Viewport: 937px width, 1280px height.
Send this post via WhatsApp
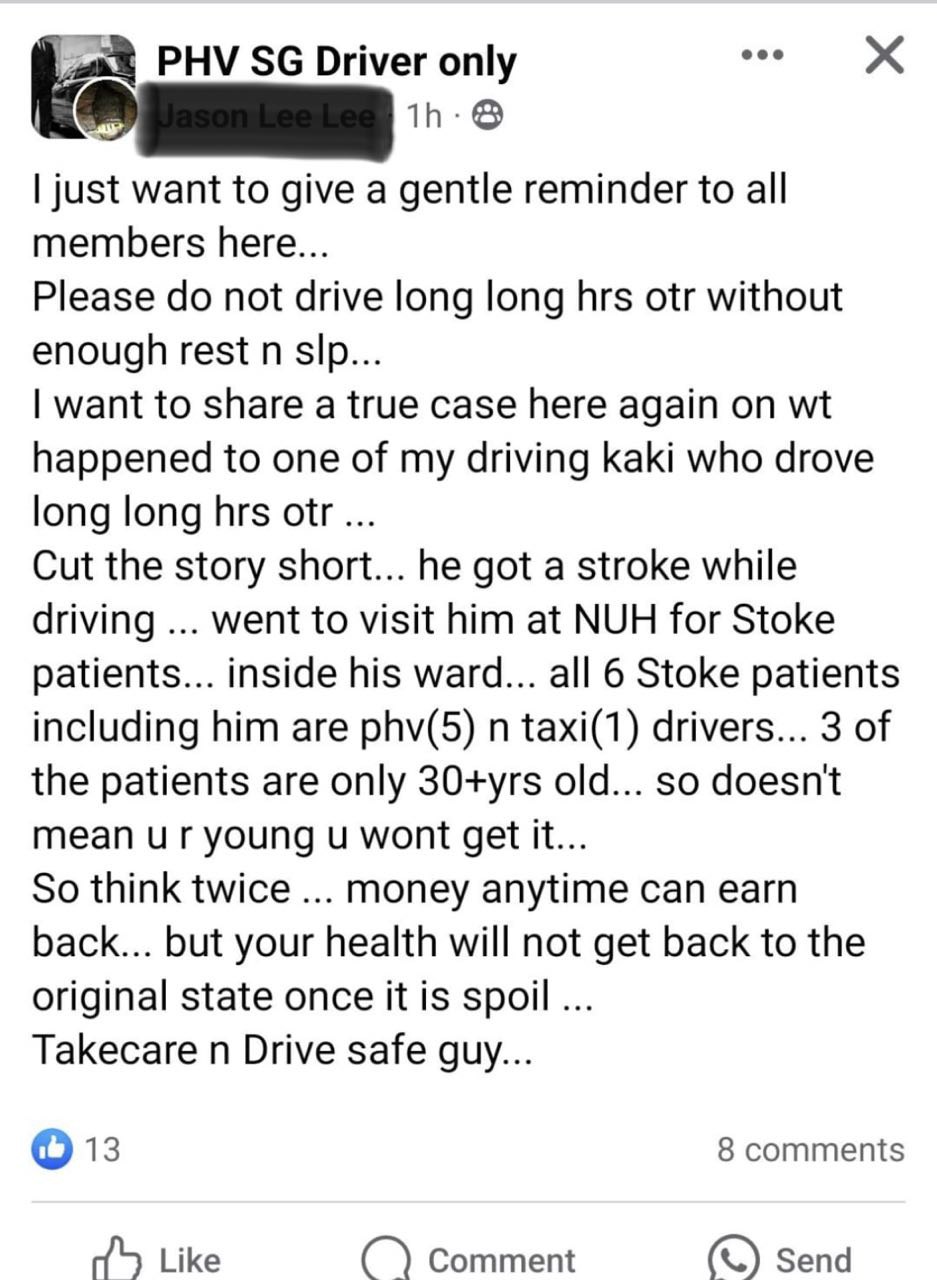(x=780, y=1258)
